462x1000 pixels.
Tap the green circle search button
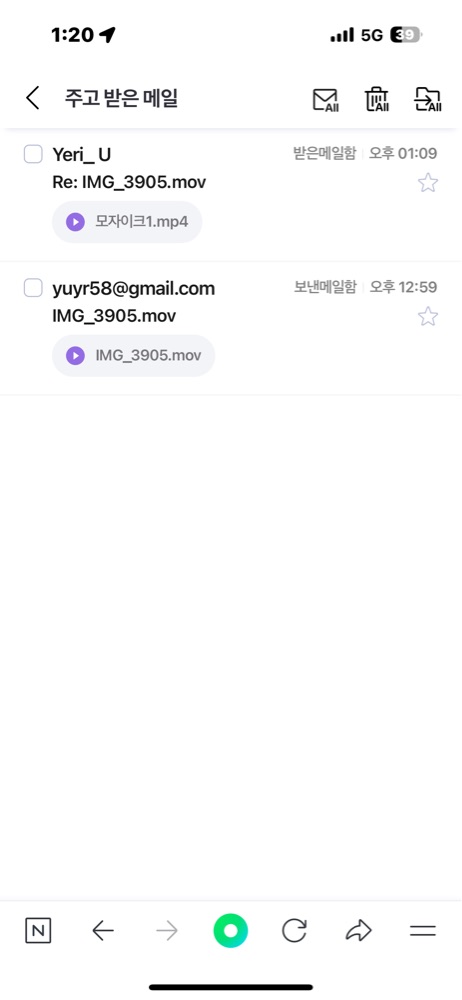(230, 931)
